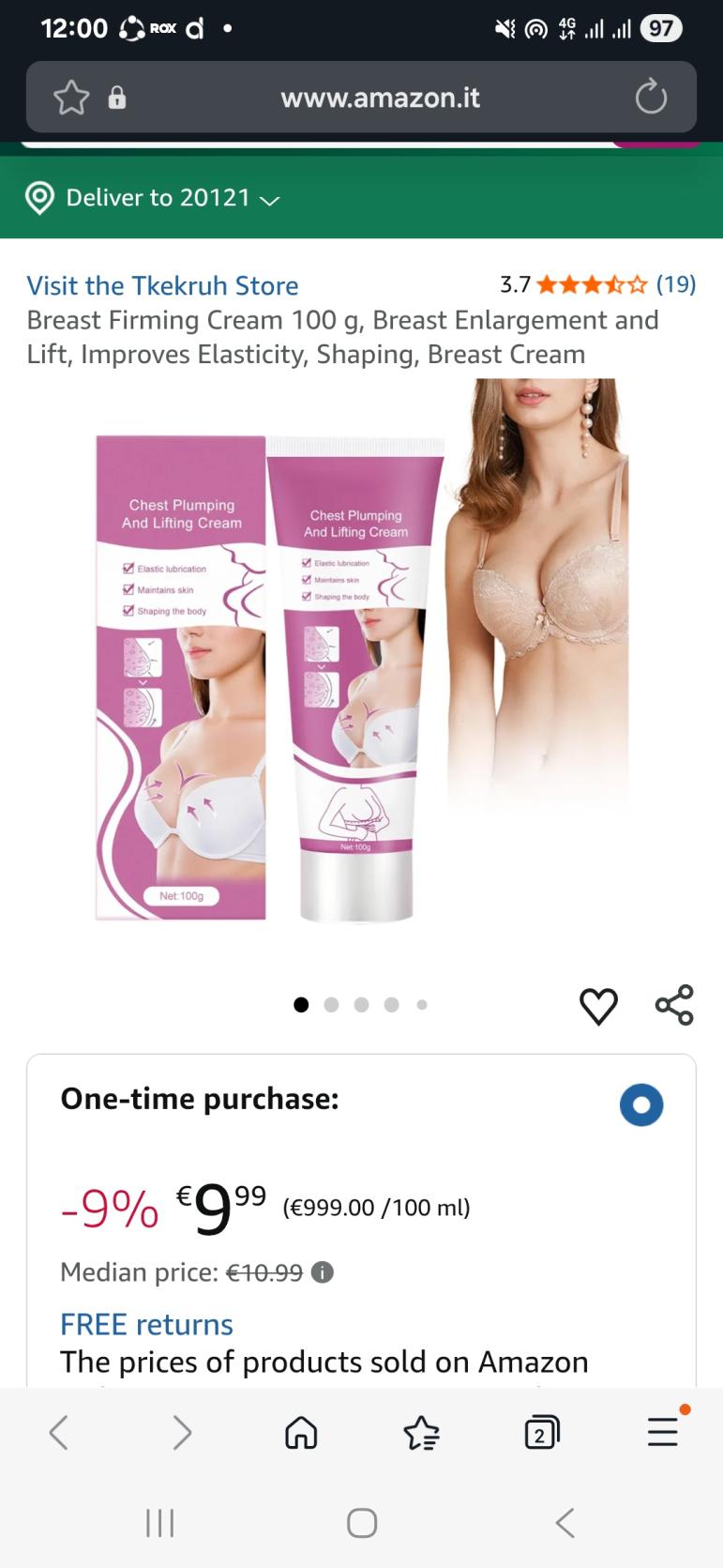The image size is (723, 1568).
Task: Open browser bookmarks list
Action: (421, 1433)
